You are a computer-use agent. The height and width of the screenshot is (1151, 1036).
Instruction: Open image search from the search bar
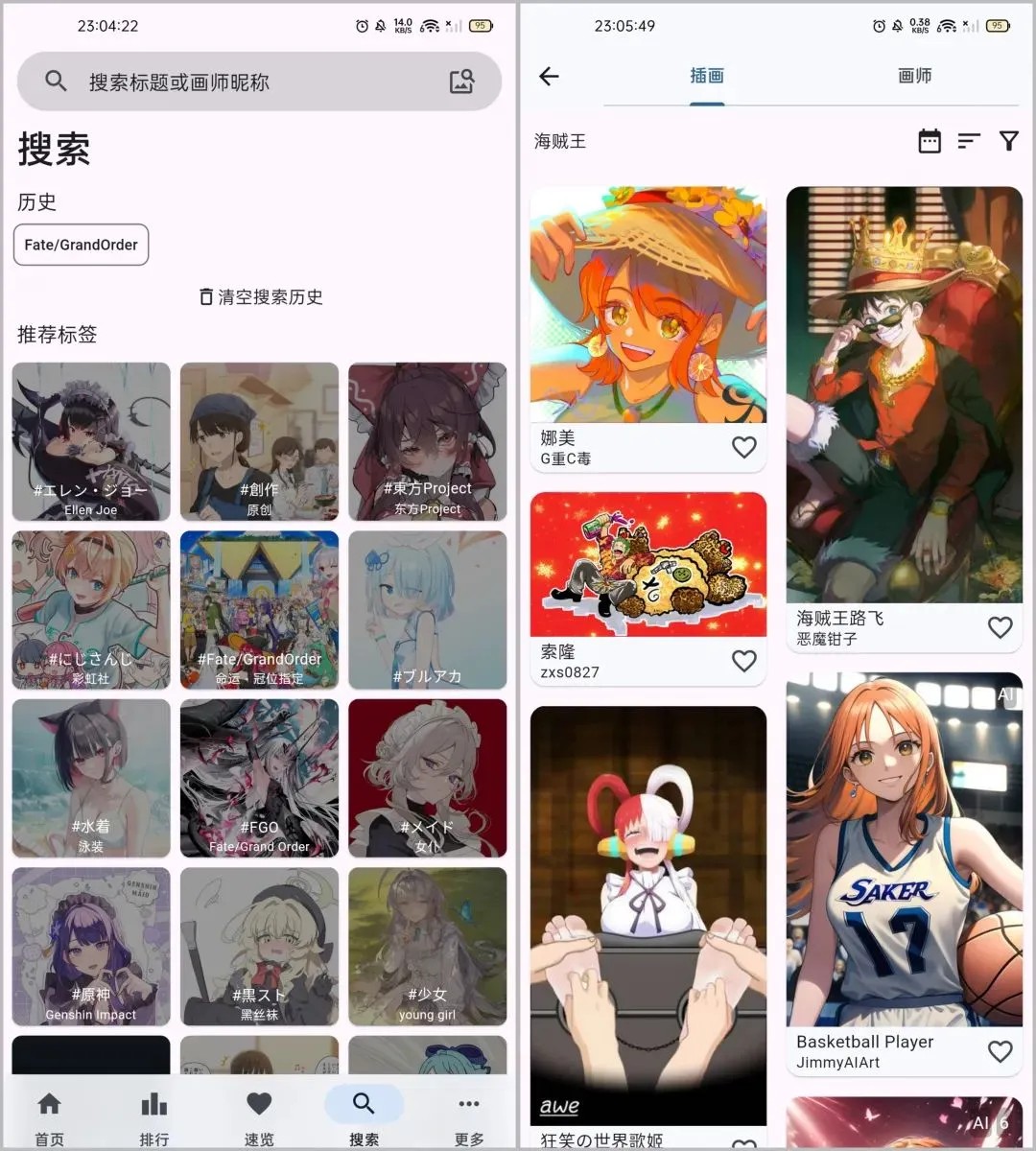[461, 82]
